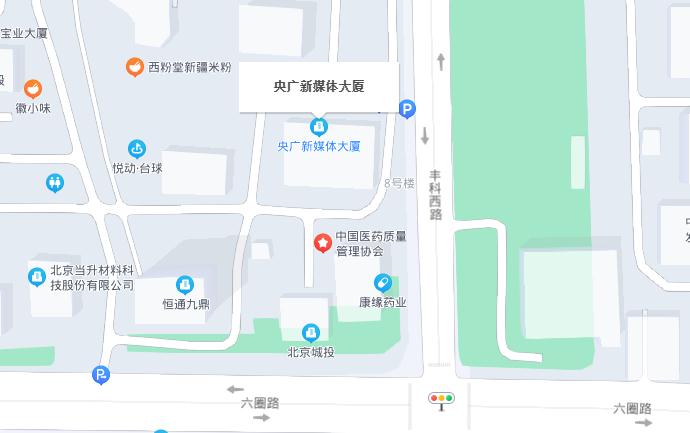Select the 北京当升材料科技股份有限公司 marker
Image resolution: width=690 pixels, height=433 pixels.
click(x=36, y=275)
